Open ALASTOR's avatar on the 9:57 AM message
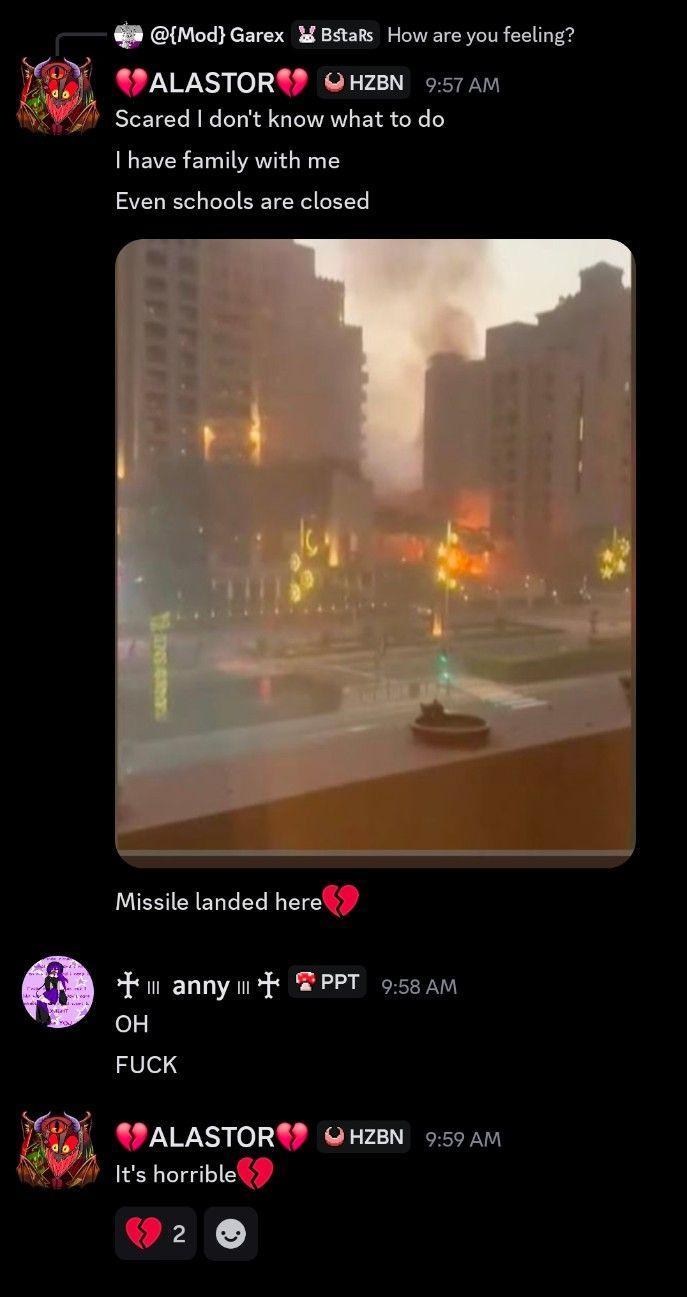 [56, 94]
